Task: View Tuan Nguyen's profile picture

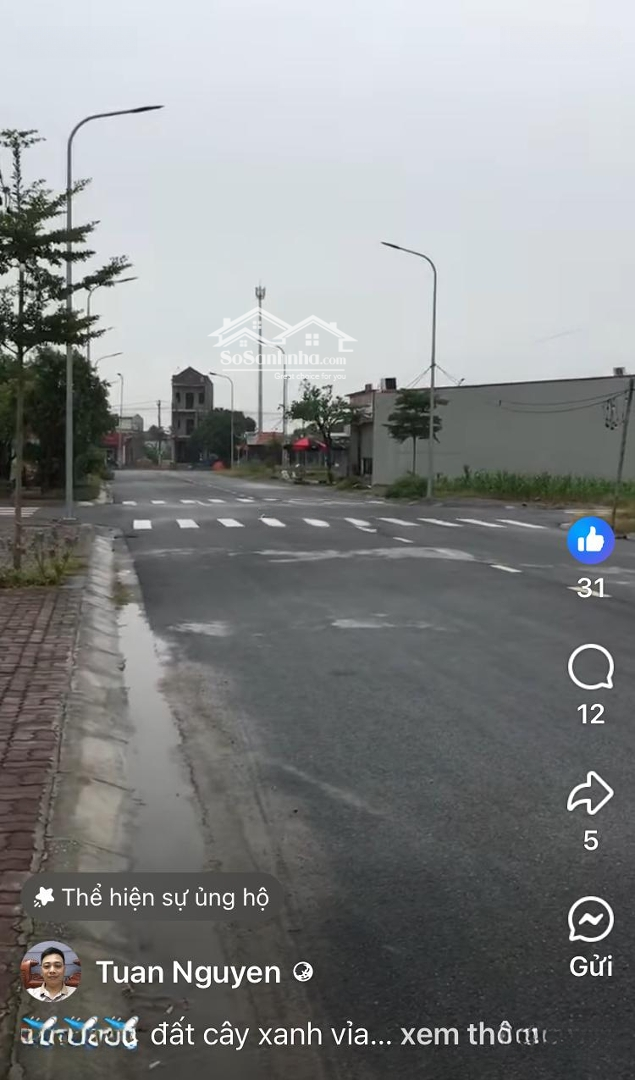Action: [x=51, y=971]
